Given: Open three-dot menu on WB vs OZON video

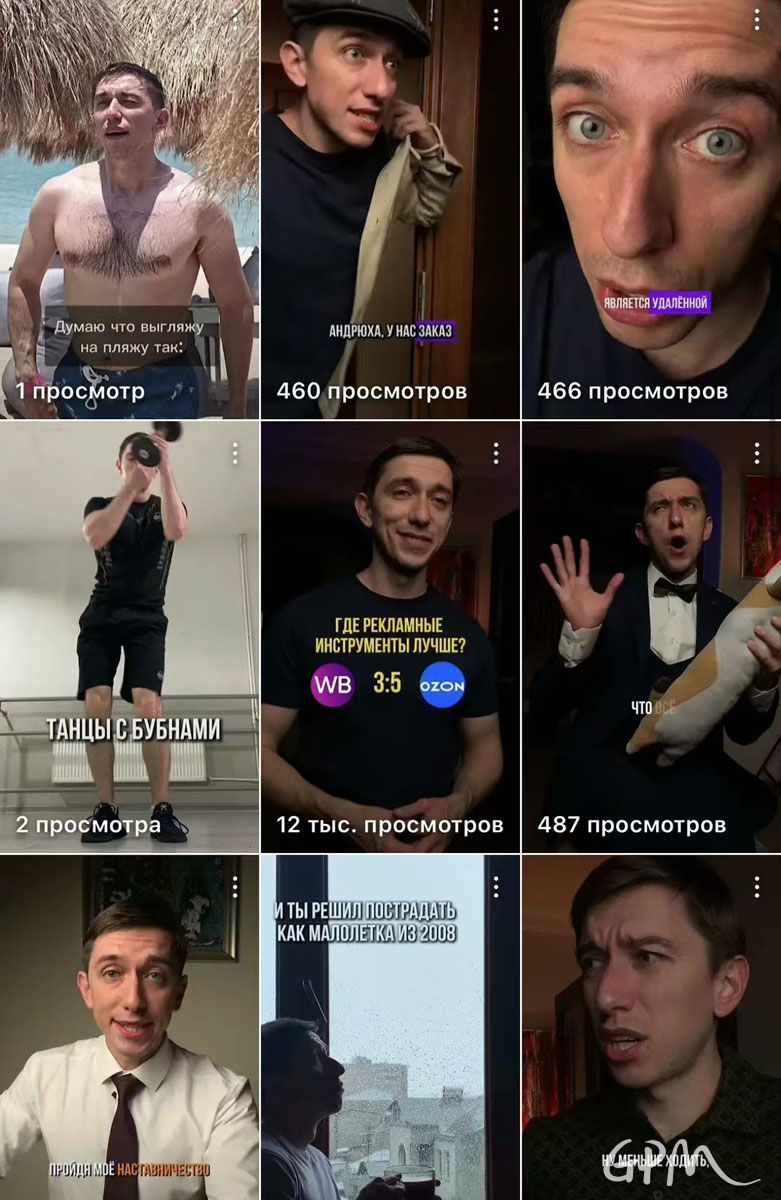Looking at the screenshot, I should [x=495, y=453].
